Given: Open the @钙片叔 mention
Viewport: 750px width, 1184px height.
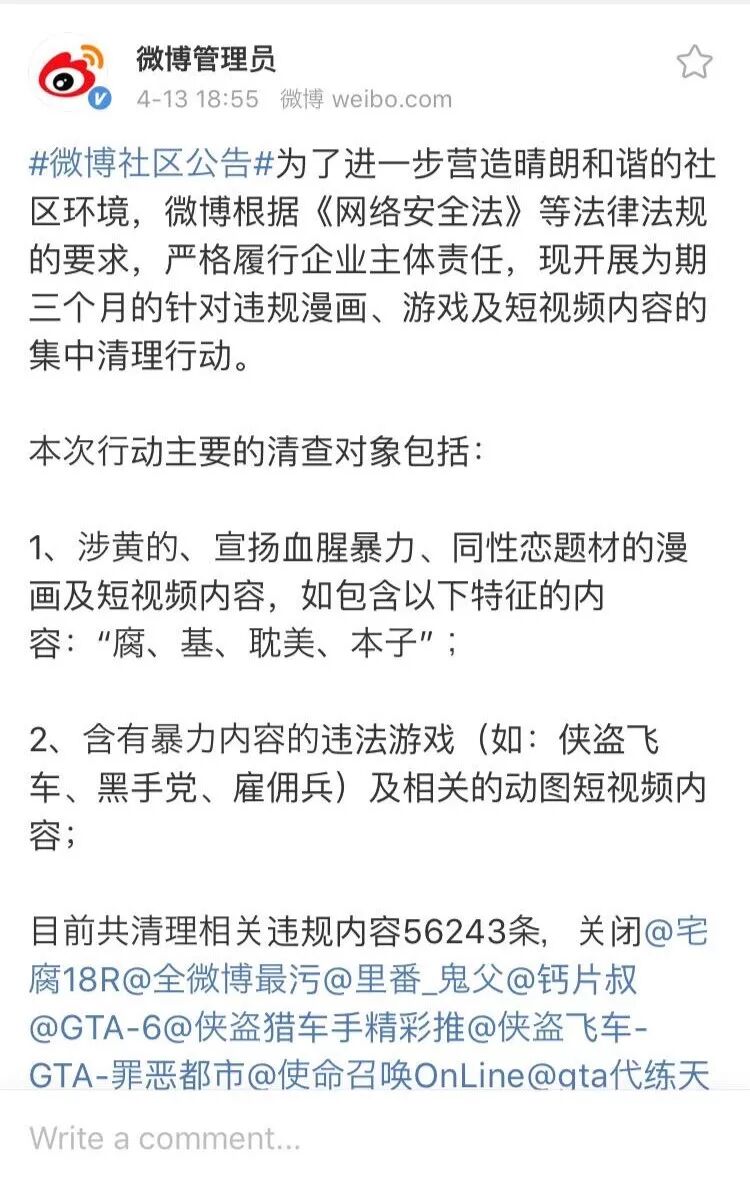Looking at the screenshot, I should pos(572,979).
